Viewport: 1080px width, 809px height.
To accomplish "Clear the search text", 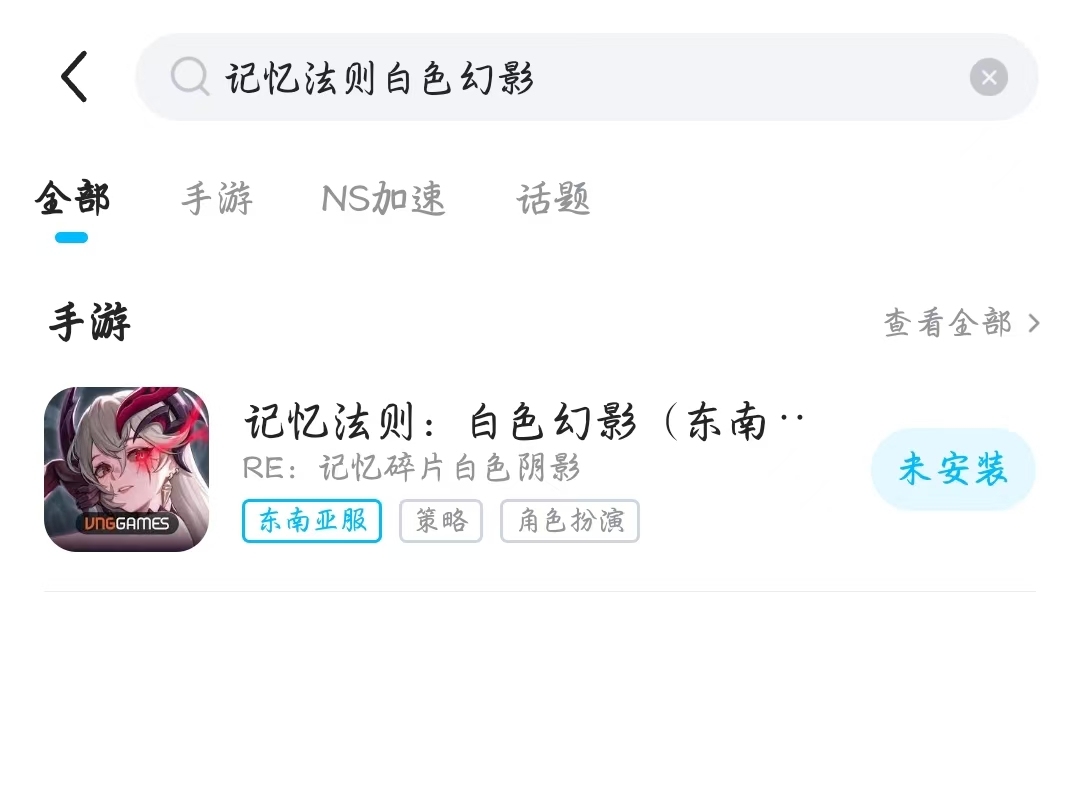I will pos(988,77).
